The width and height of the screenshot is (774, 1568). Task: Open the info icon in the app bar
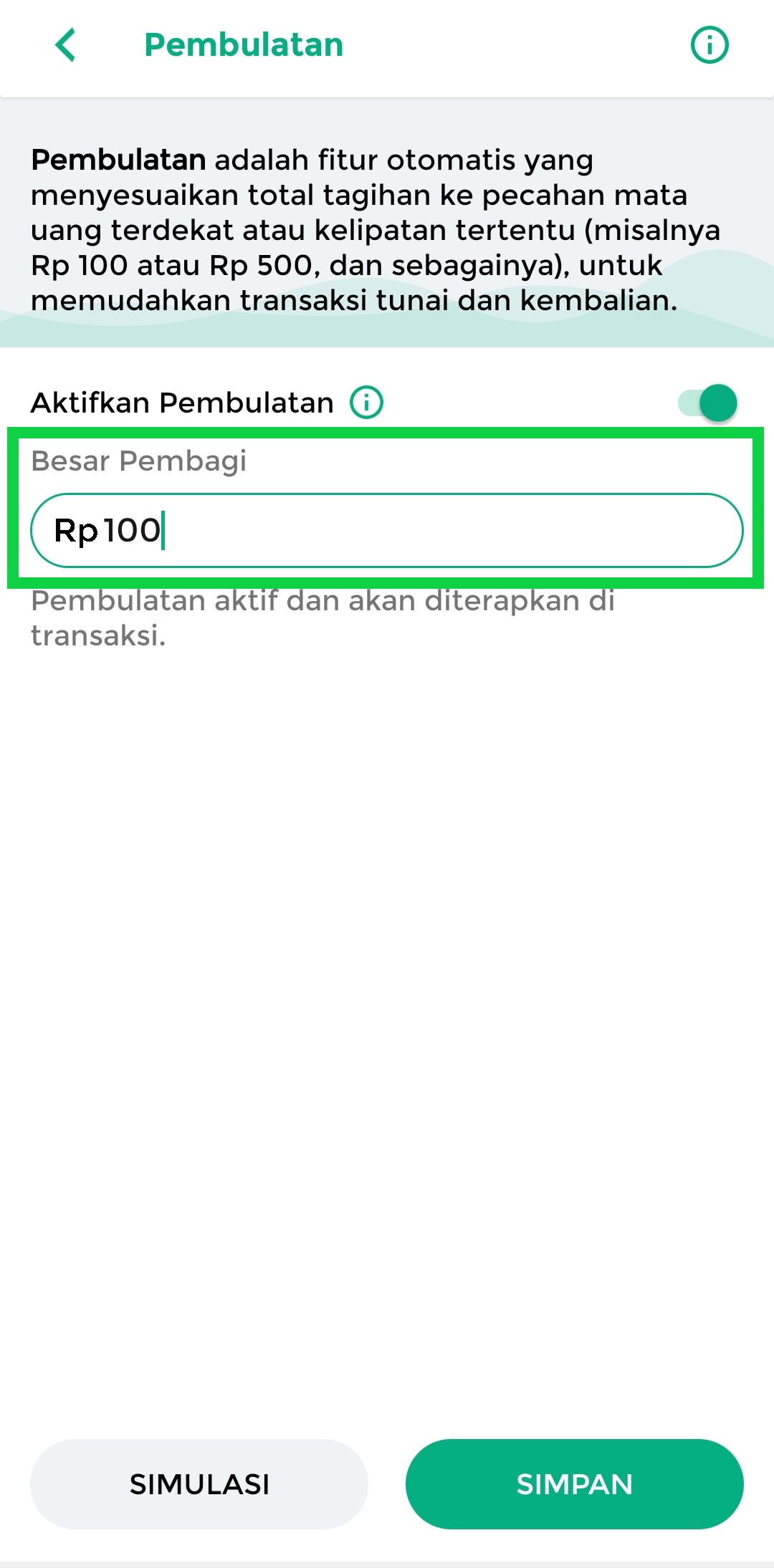click(x=709, y=45)
